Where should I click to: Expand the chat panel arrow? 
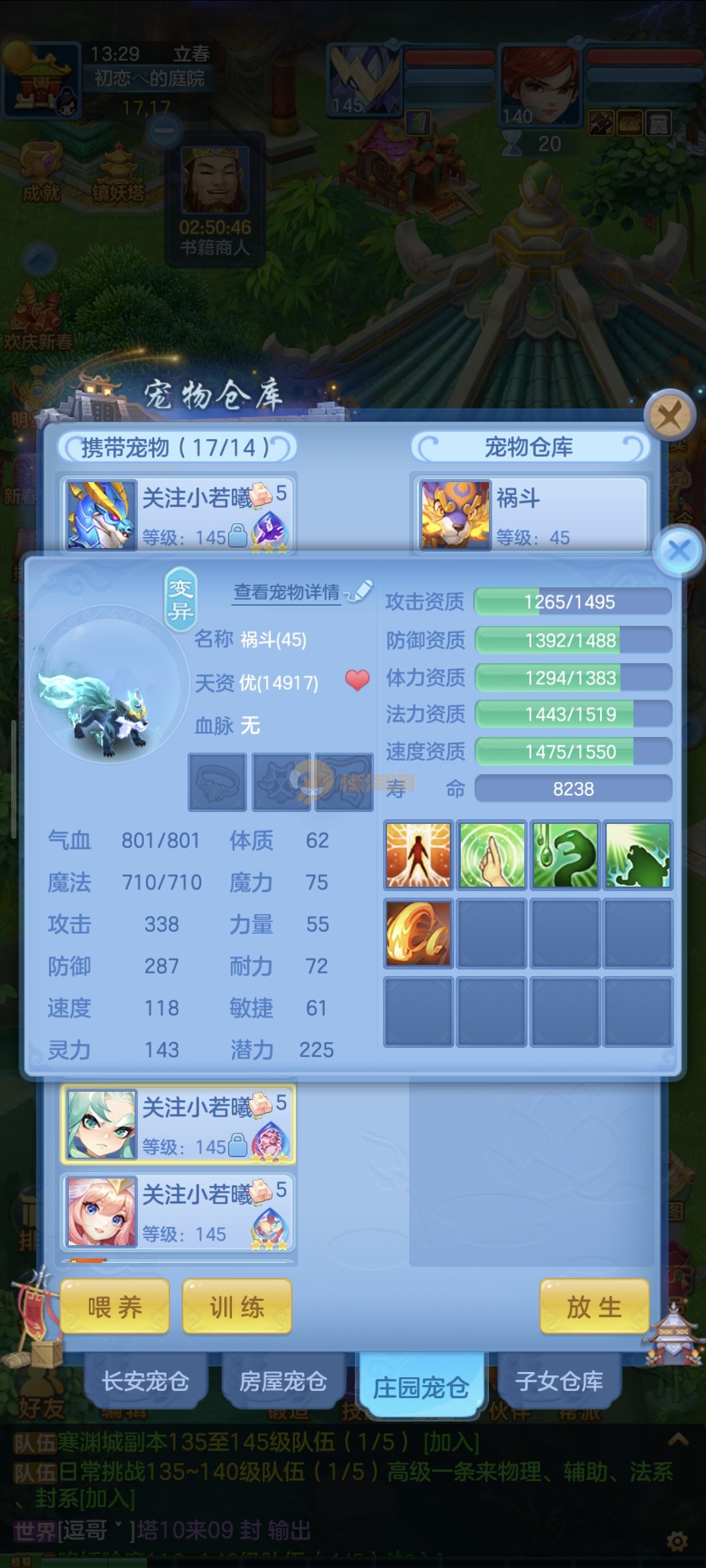click(678, 1440)
